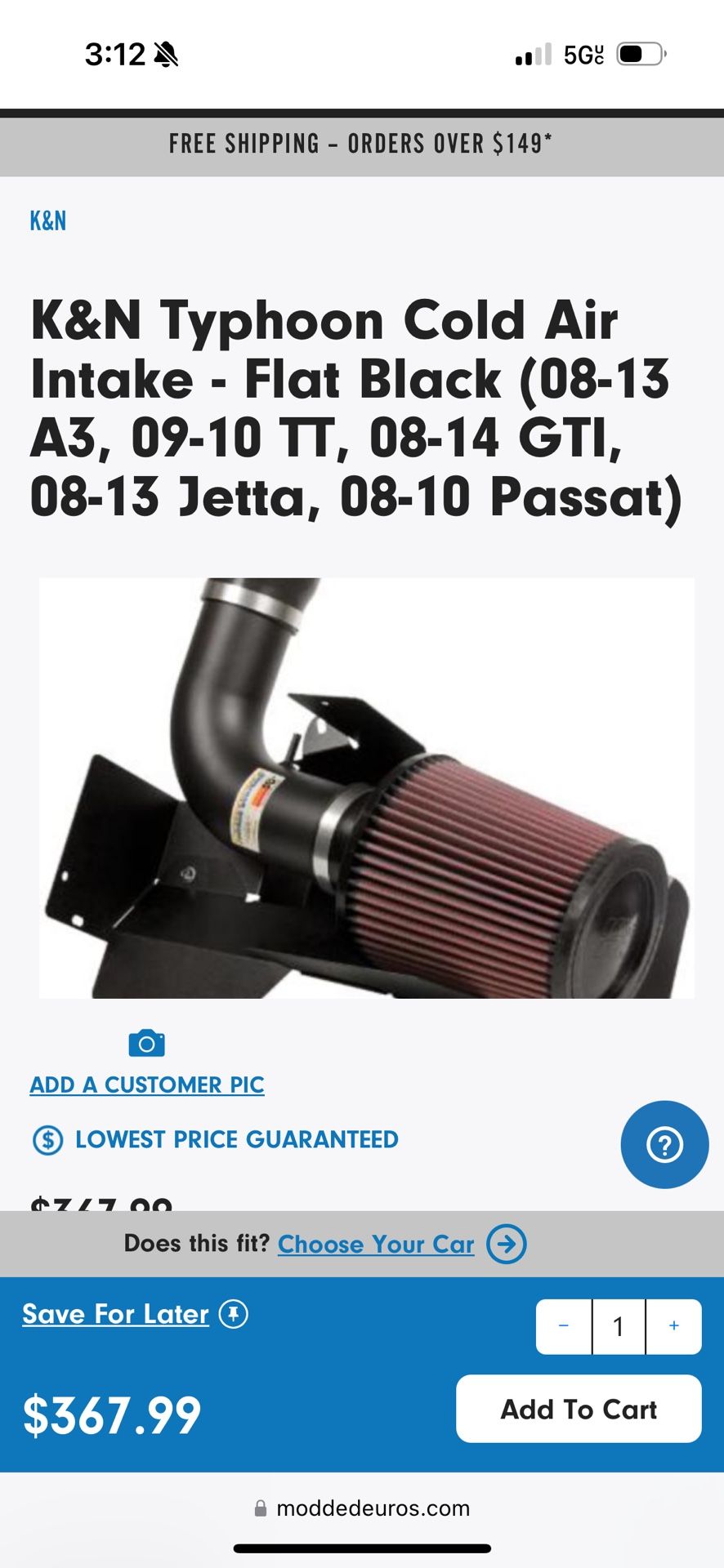Screen dimensions: 724x1568
Task: Click the camera icon for customer pics
Action: (146, 1043)
